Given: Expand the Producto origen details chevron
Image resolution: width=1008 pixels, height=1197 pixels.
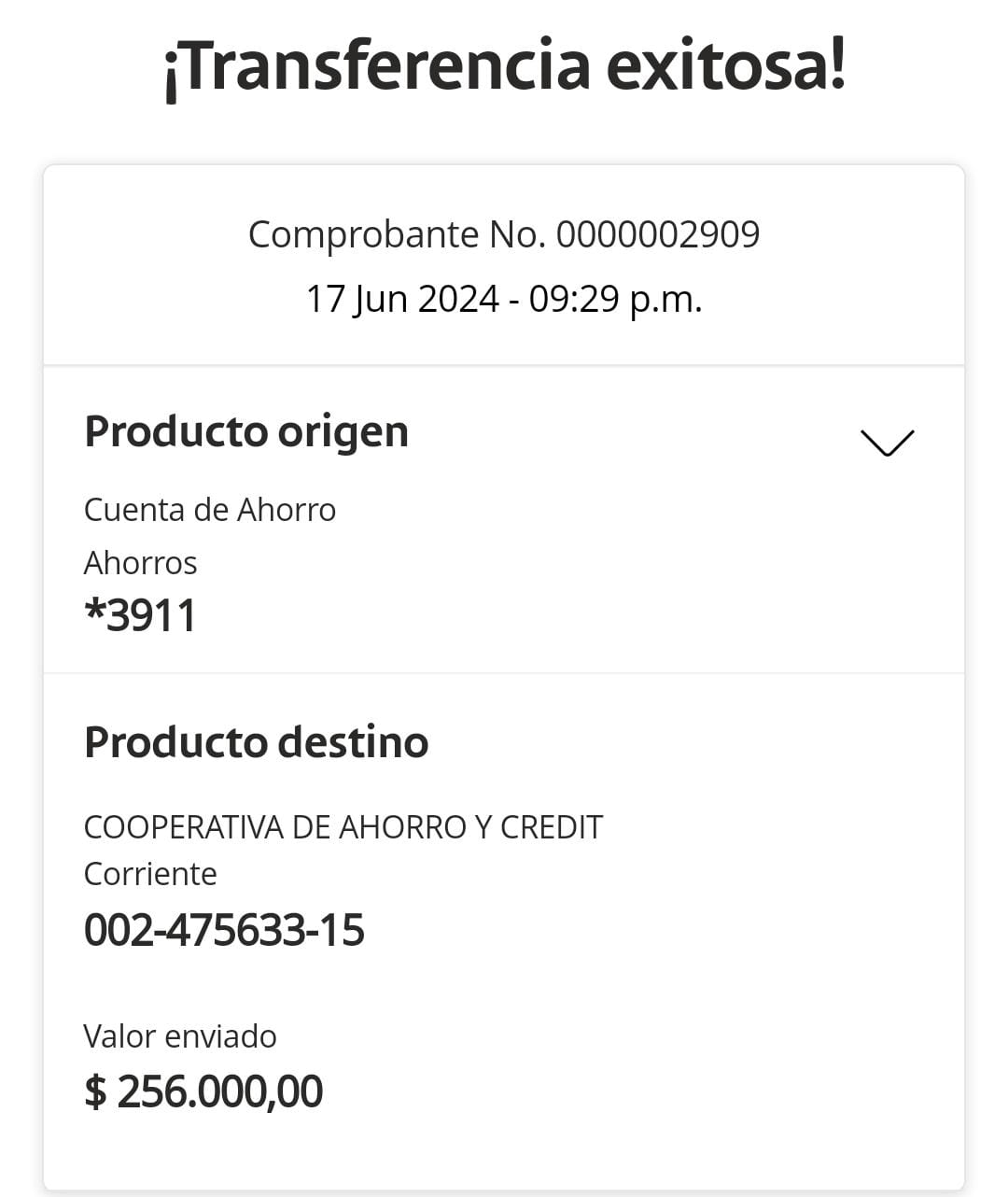Looking at the screenshot, I should click(x=886, y=443).
